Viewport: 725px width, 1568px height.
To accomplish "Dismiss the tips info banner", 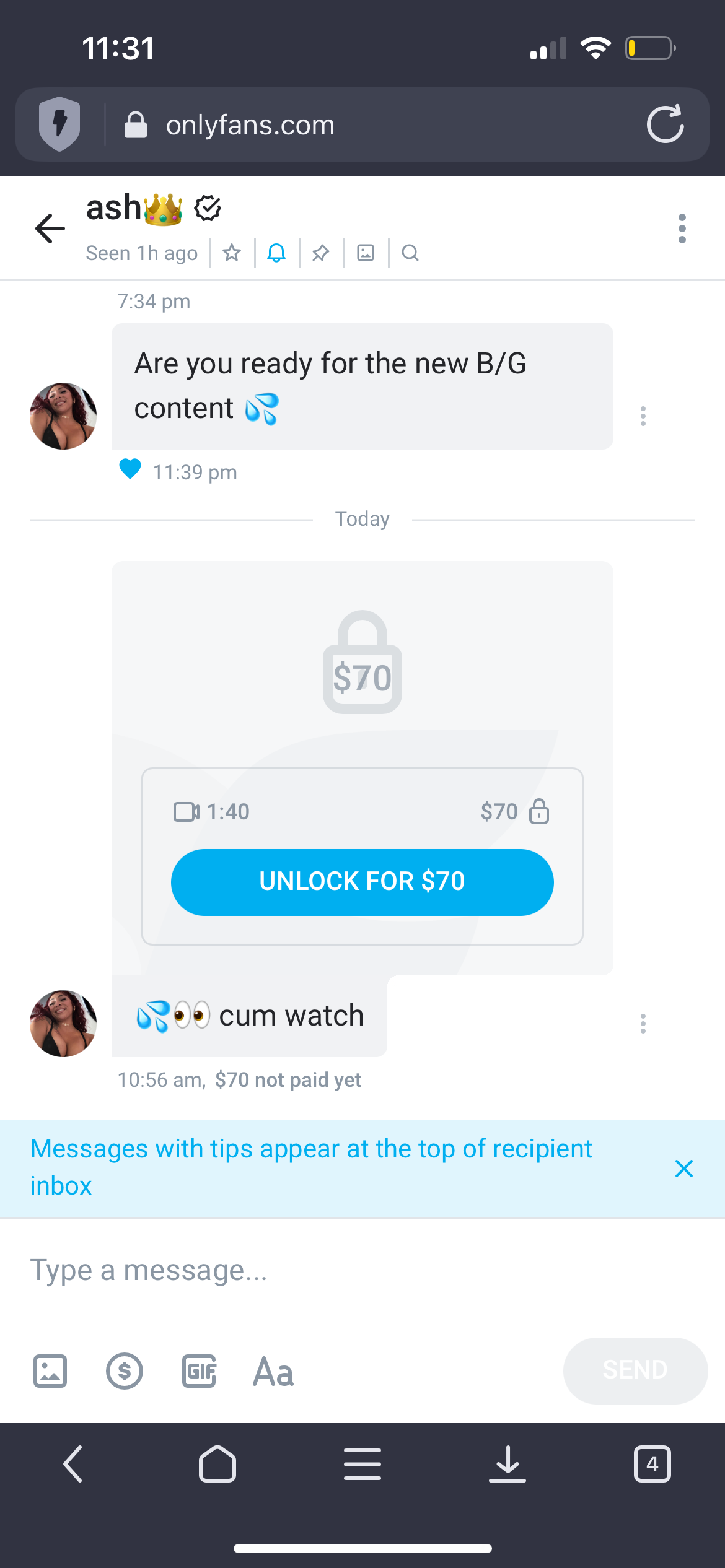I will click(x=683, y=1169).
